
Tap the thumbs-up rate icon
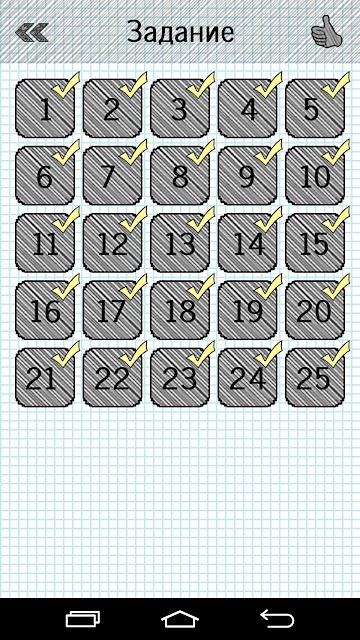click(x=327, y=32)
